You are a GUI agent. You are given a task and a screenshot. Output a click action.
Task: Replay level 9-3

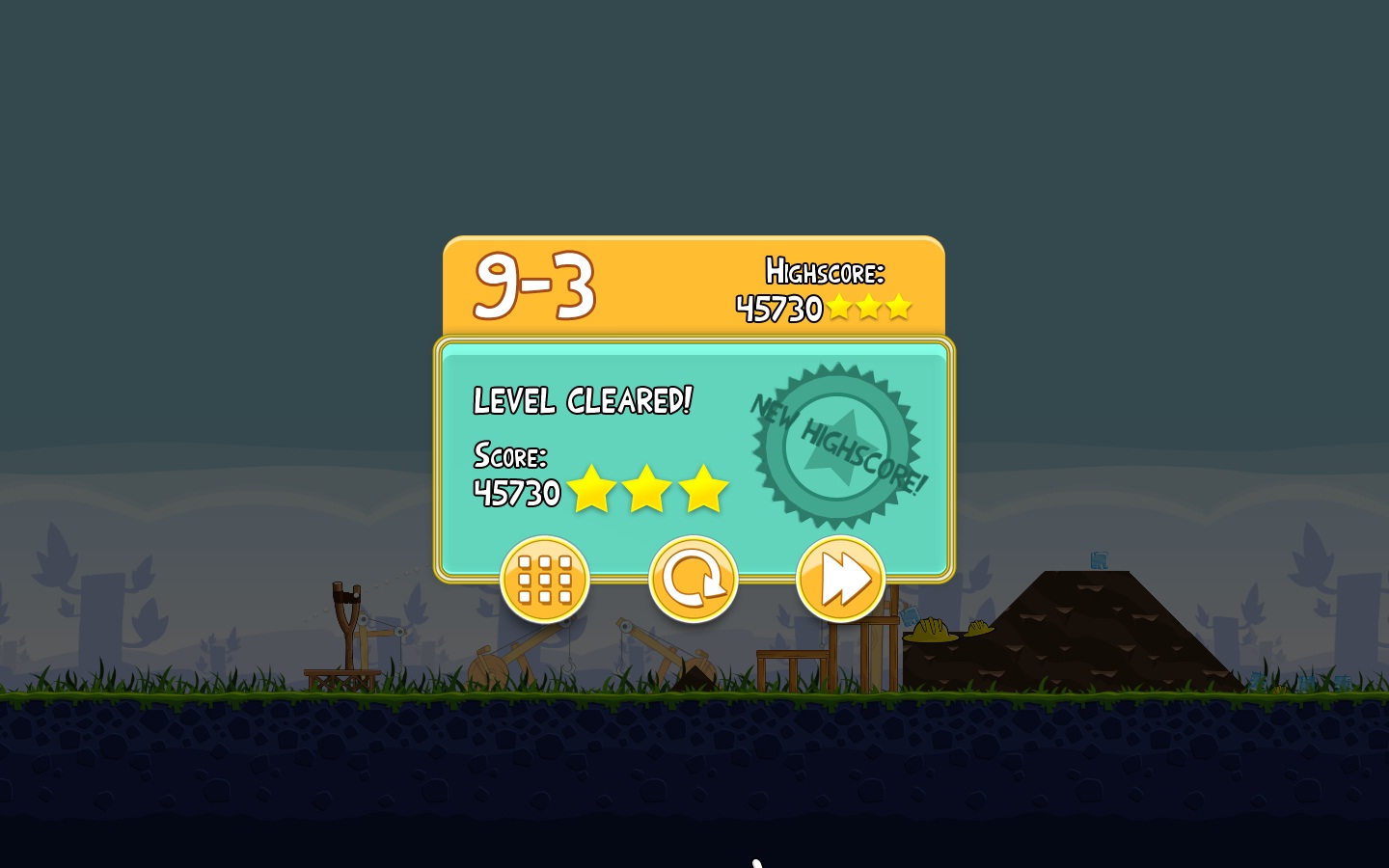(693, 580)
